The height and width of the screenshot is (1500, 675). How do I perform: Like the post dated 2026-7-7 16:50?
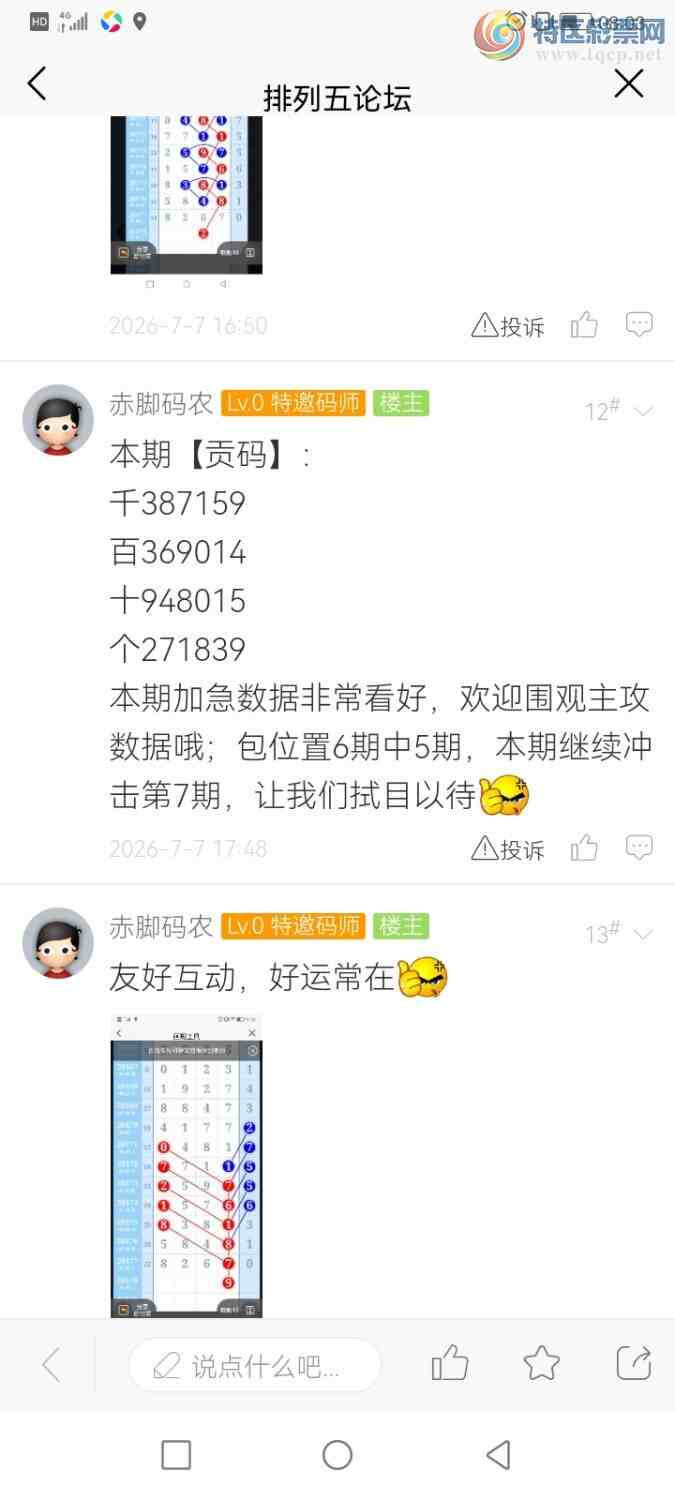coord(584,325)
